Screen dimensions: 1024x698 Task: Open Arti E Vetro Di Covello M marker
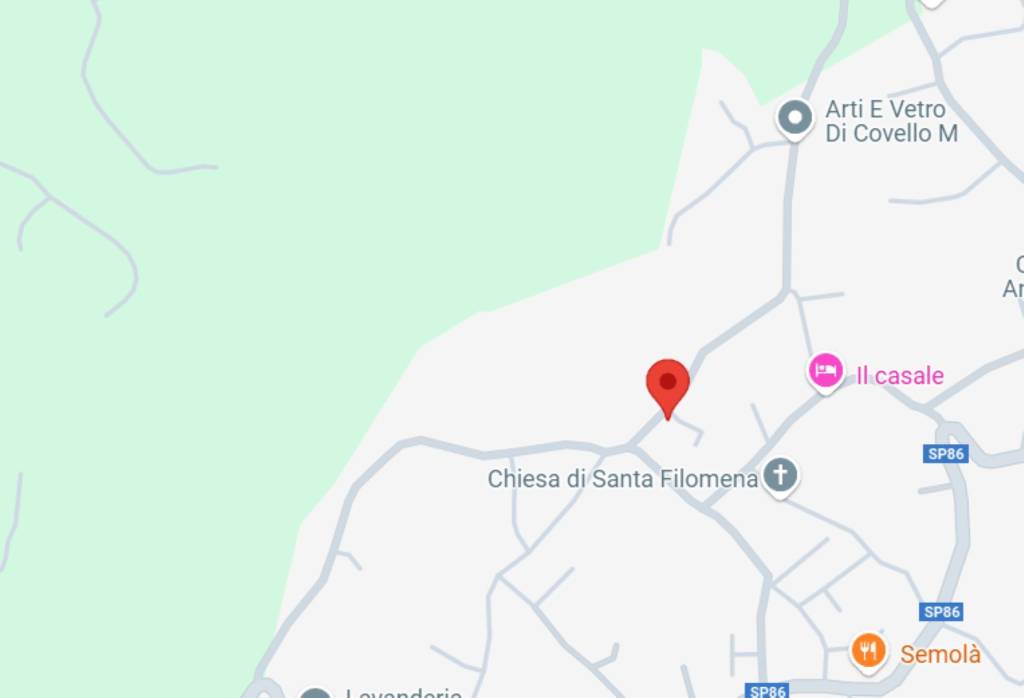pos(795,119)
